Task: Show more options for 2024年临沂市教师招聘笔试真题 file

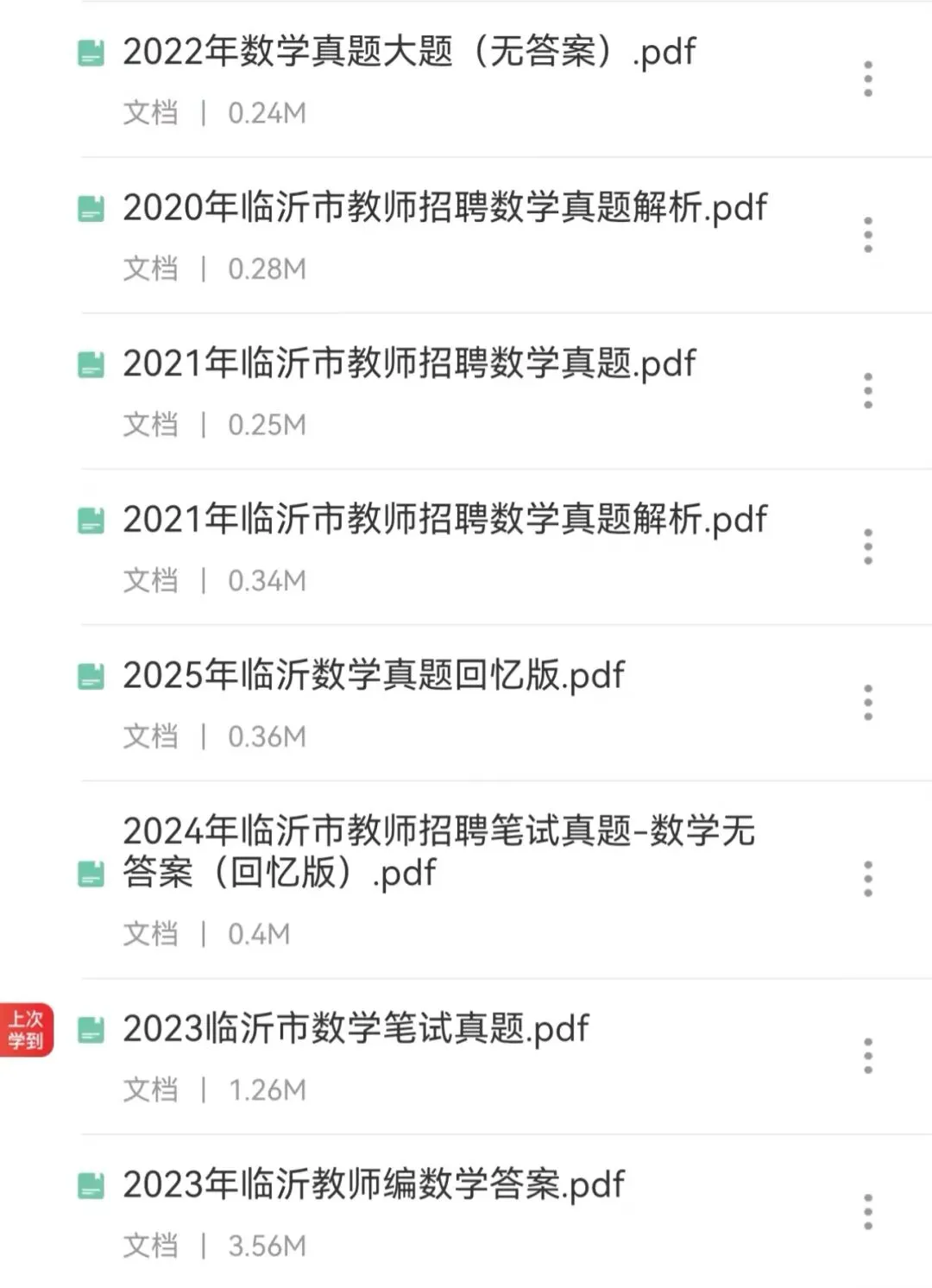Action: [868, 879]
